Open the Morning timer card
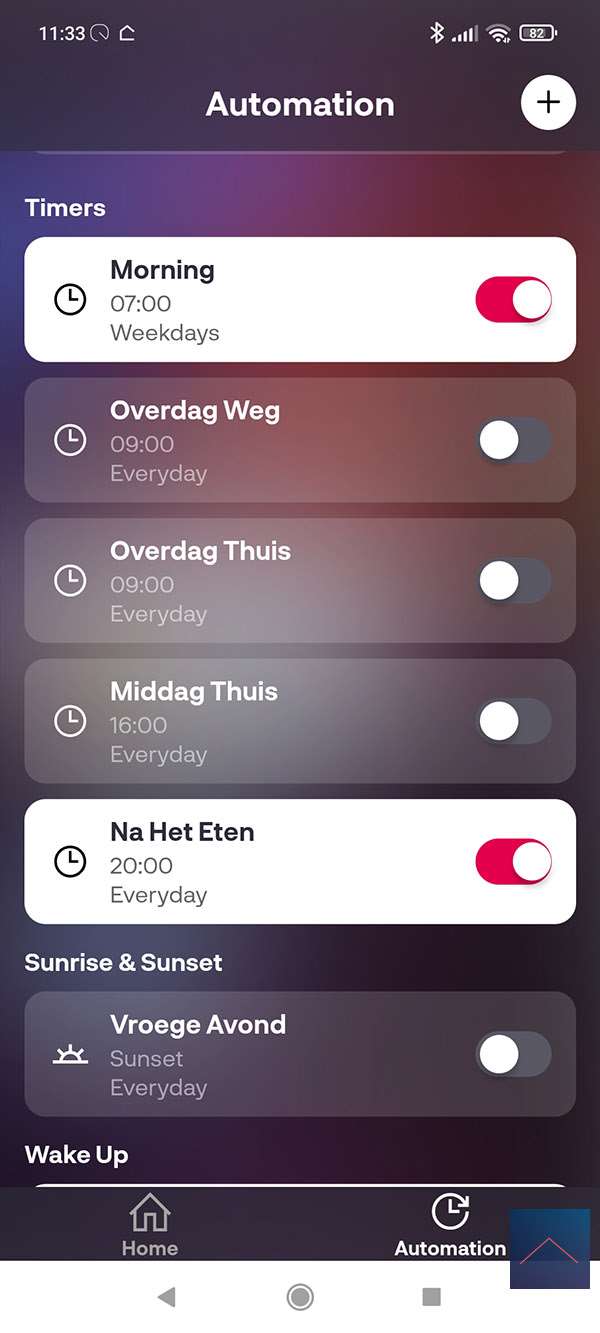The width and height of the screenshot is (600, 1333). tap(250, 300)
